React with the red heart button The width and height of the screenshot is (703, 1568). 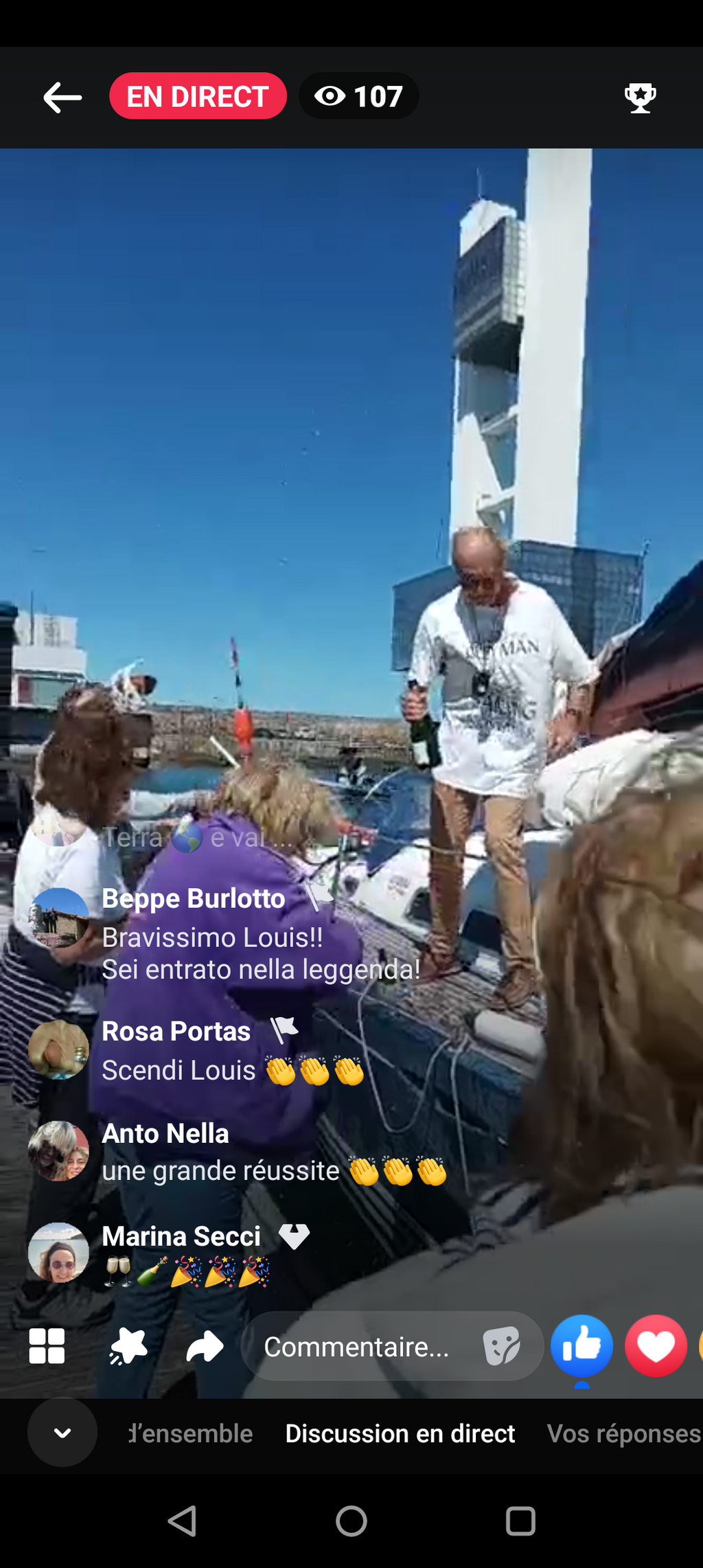tap(656, 1345)
